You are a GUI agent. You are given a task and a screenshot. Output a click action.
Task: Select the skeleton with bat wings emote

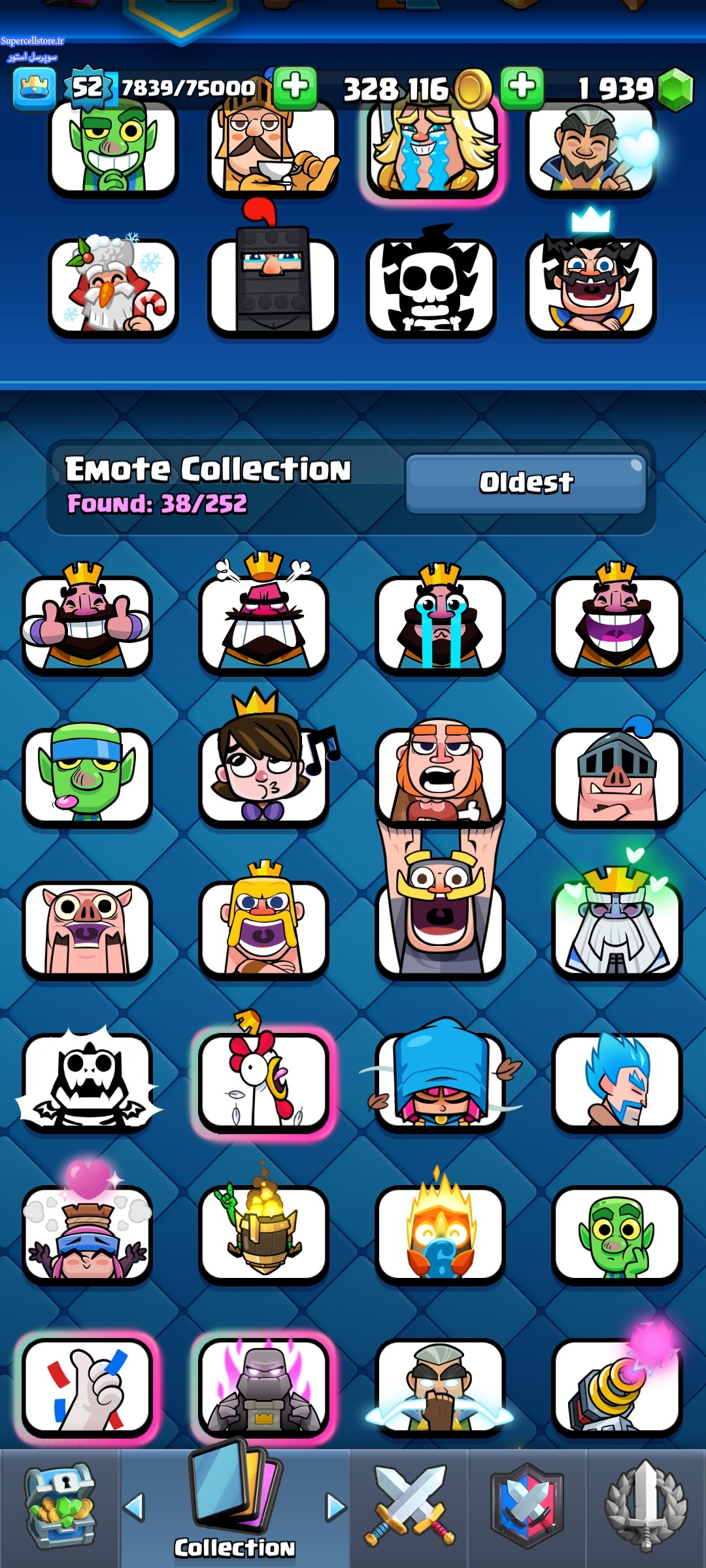(x=87, y=1081)
